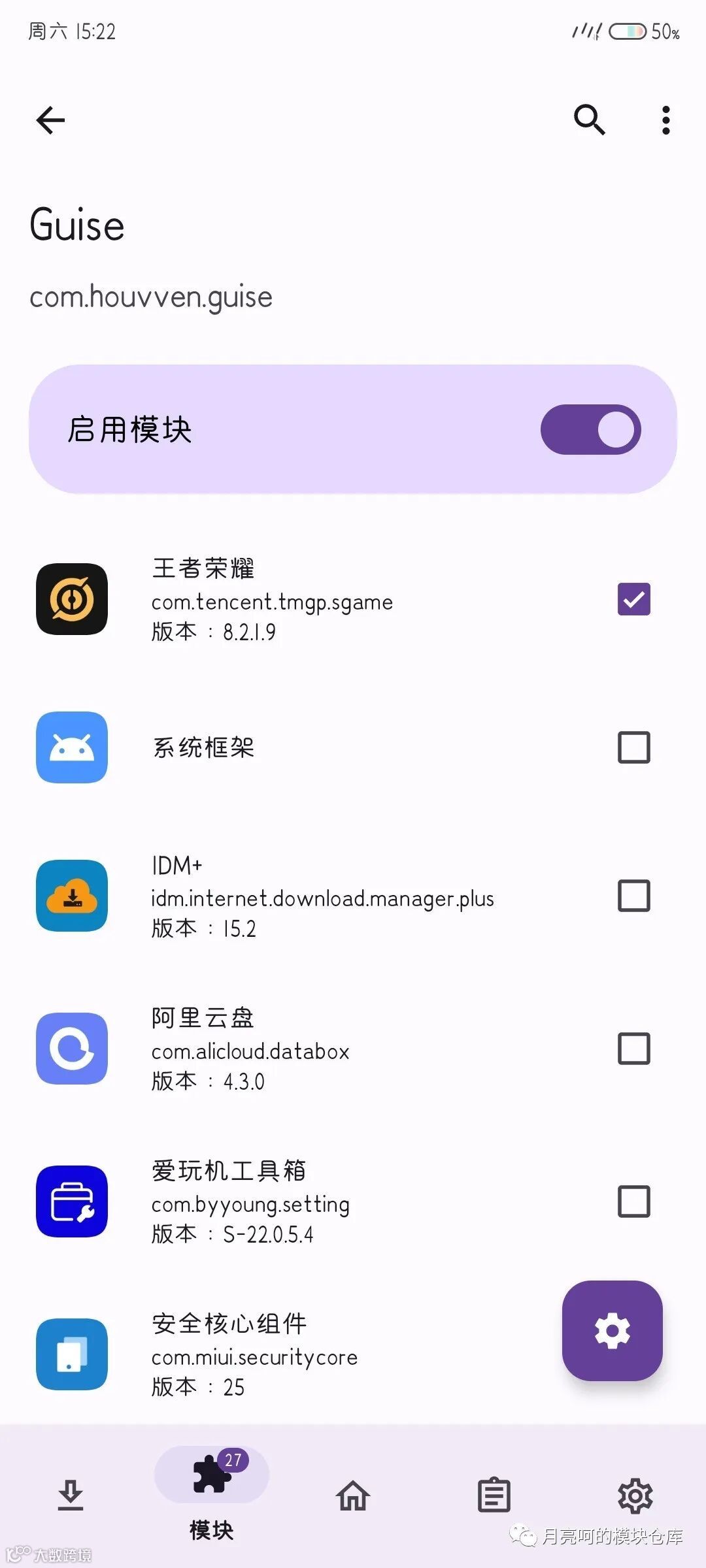Open the three-dot overflow menu

(665, 120)
